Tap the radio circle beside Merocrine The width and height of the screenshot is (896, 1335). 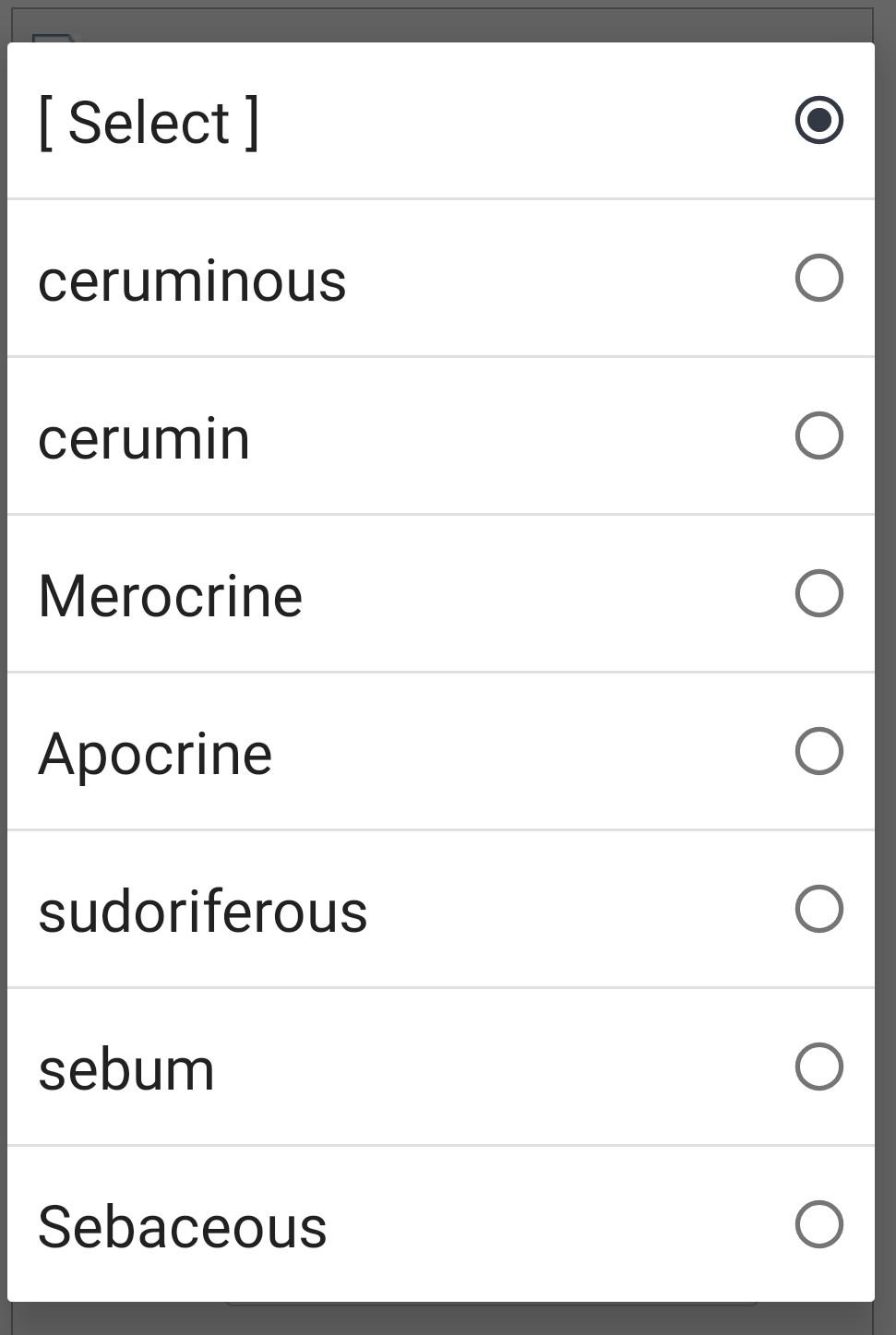[818, 594]
